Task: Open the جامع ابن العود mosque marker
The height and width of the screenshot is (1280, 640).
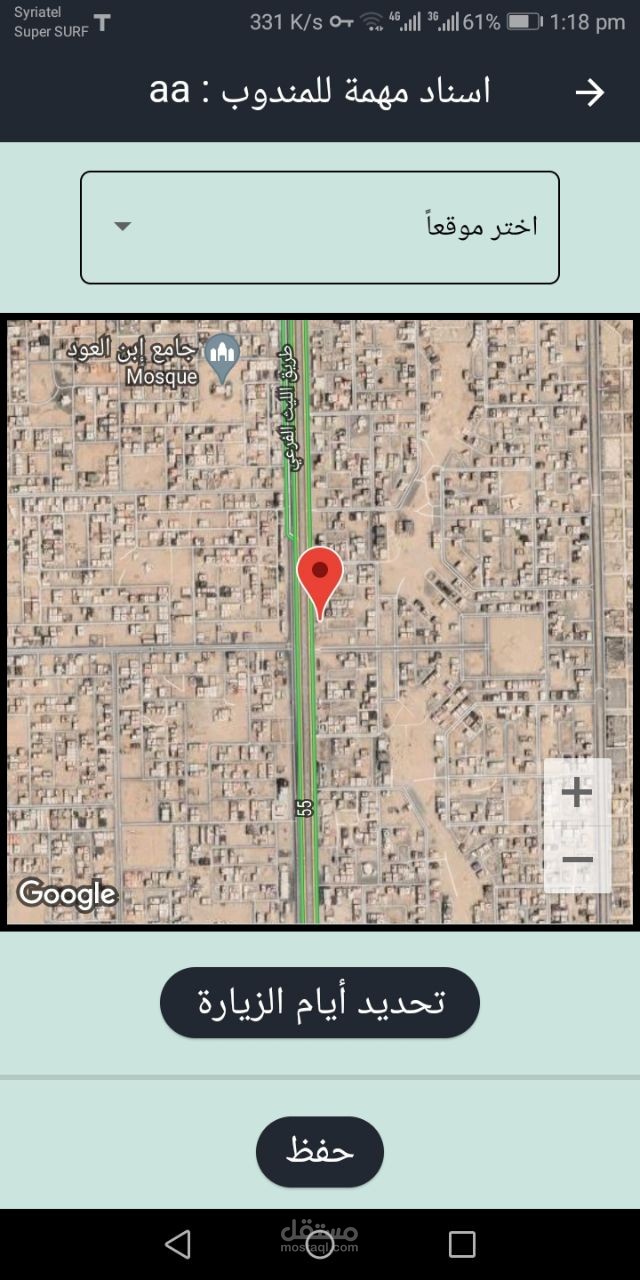Action: pyautogui.click(x=222, y=356)
